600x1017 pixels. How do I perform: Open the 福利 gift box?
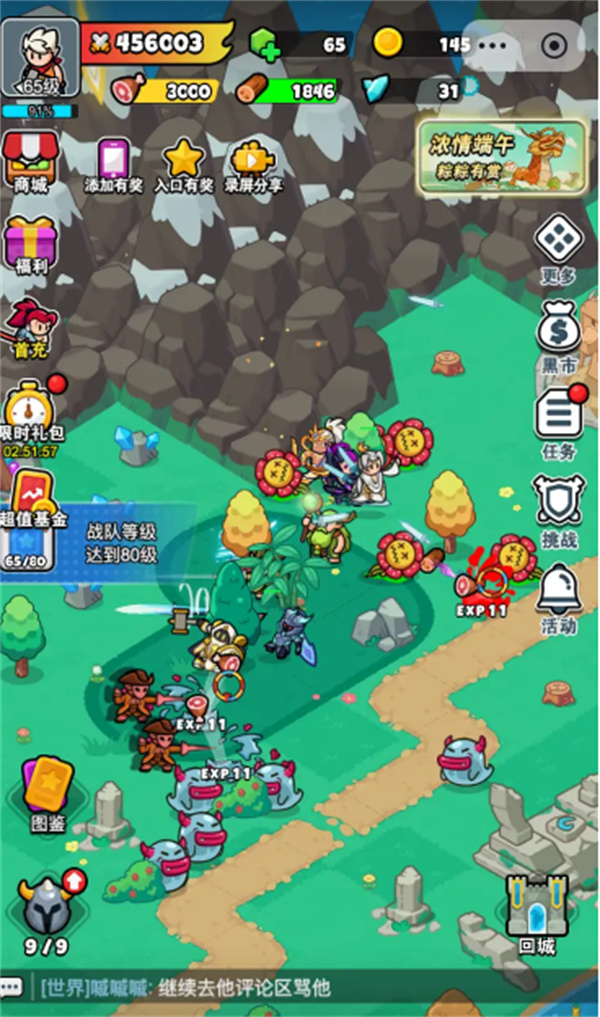(30, 245)
